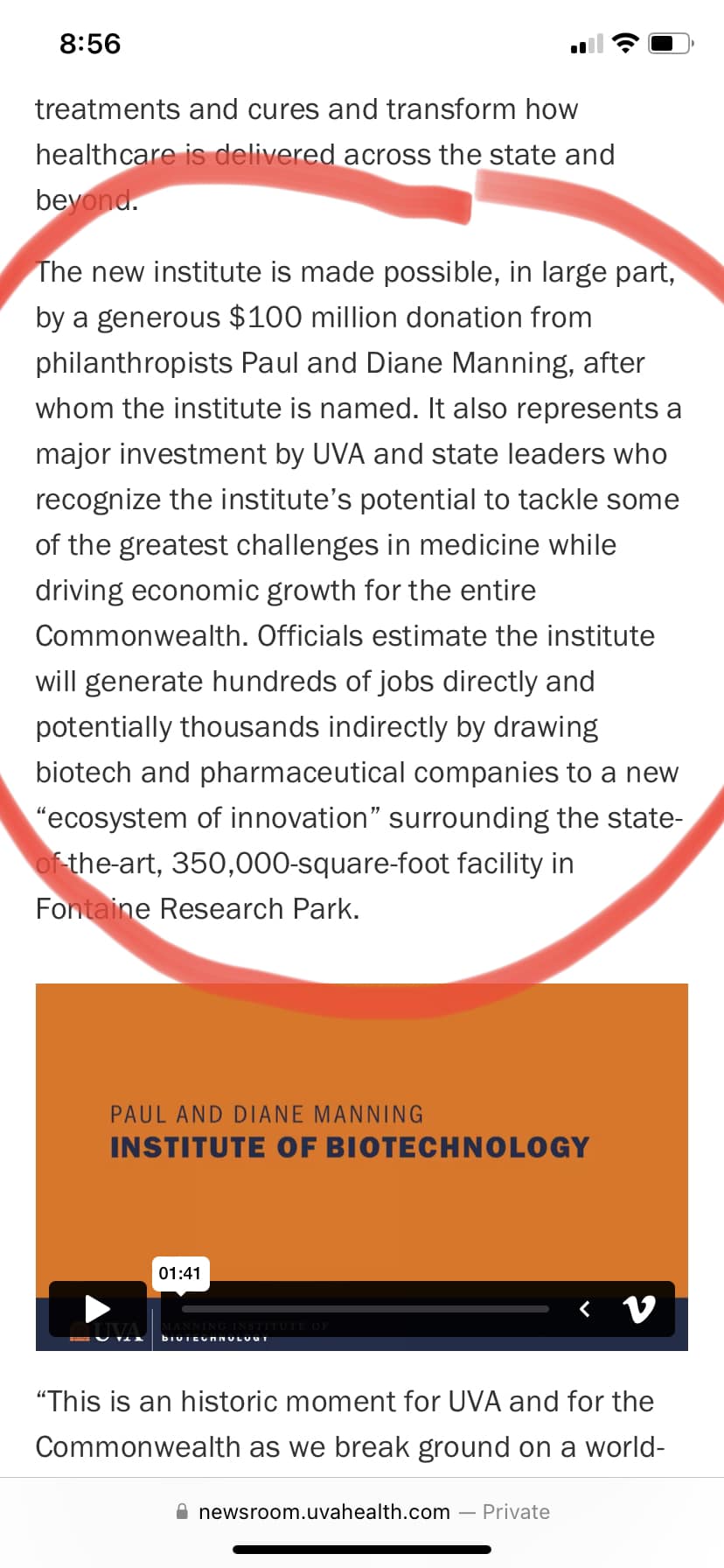Expand the video player options chevron
Image resolution: width=724 pixels, height=1568 pixels.
(585, 1309)
